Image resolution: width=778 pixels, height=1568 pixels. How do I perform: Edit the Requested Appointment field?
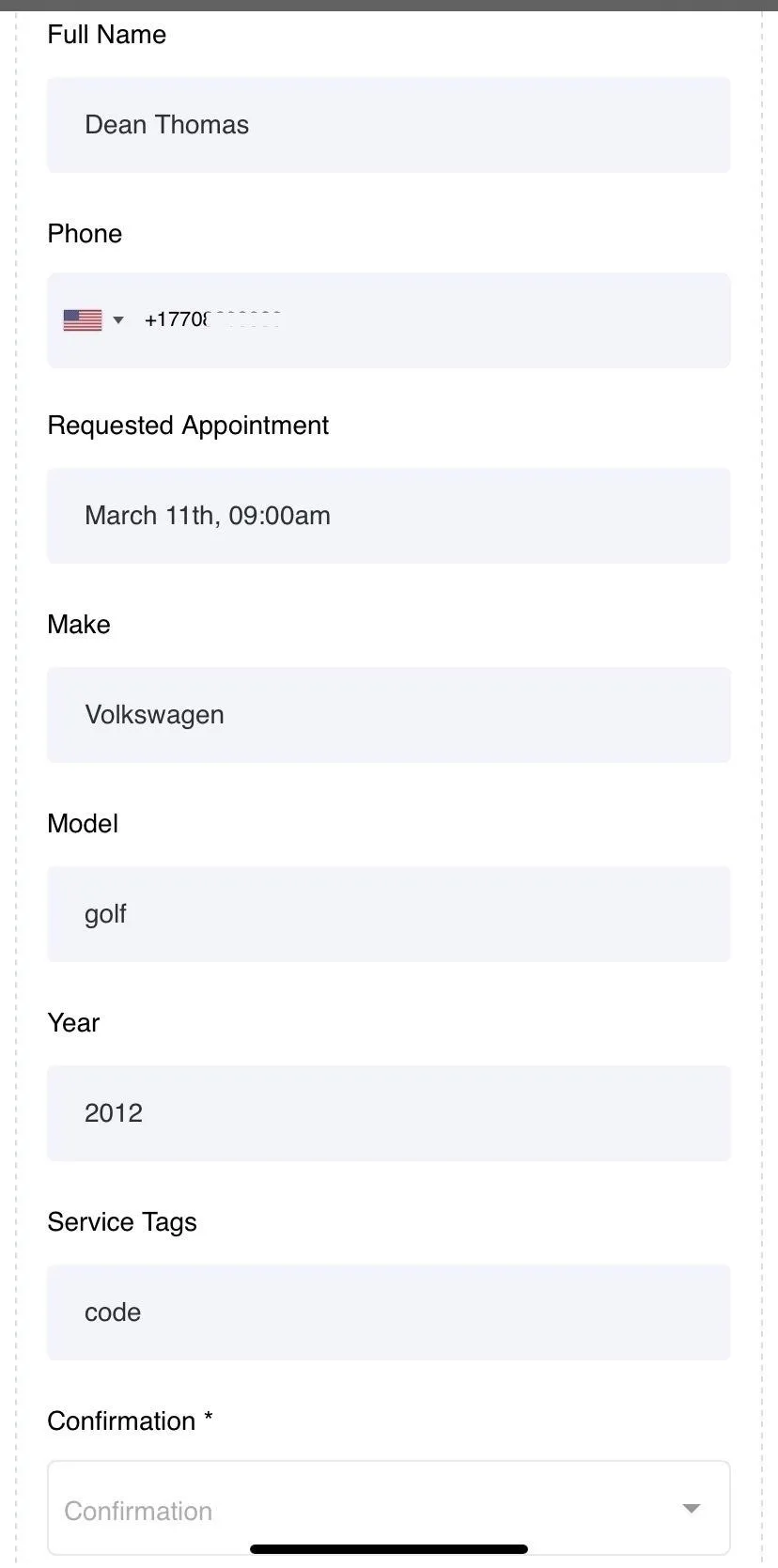388,516
